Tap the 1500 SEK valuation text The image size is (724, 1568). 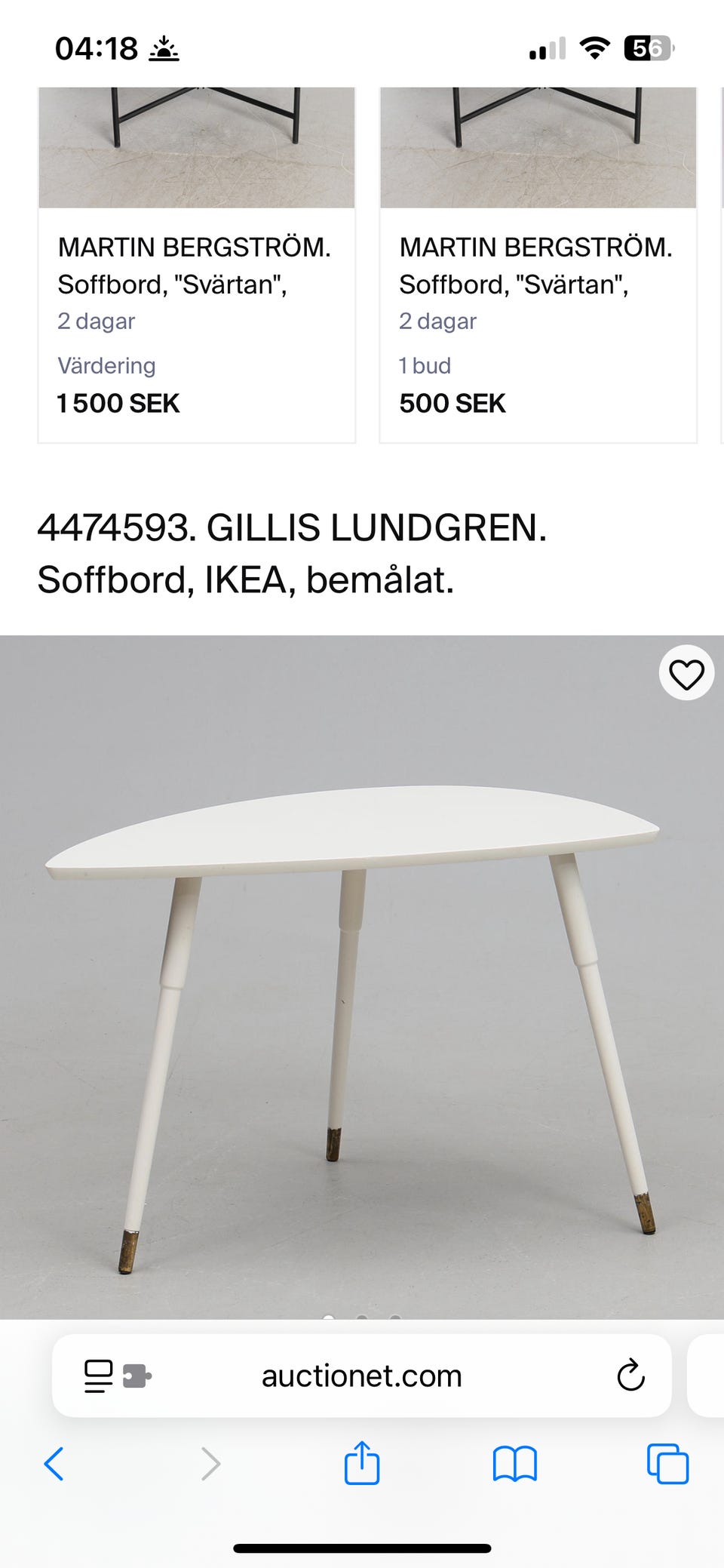pos(118,404)
